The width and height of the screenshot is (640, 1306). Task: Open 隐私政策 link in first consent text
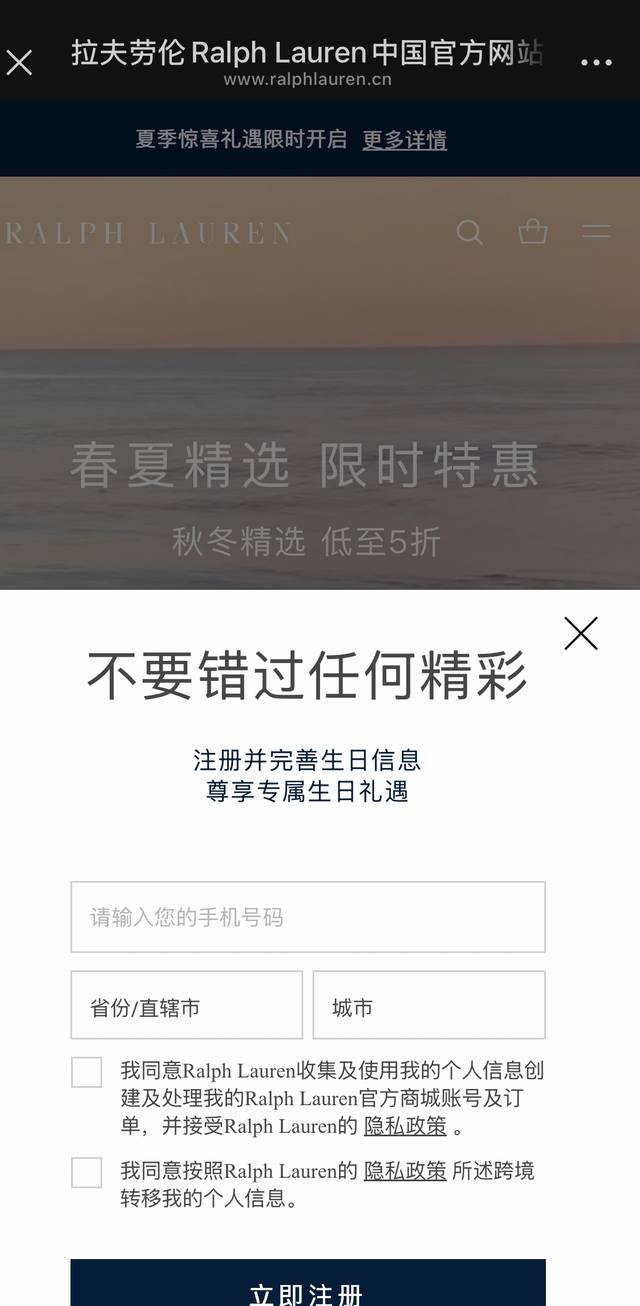pyautogui.click(x=405, y=1126)
